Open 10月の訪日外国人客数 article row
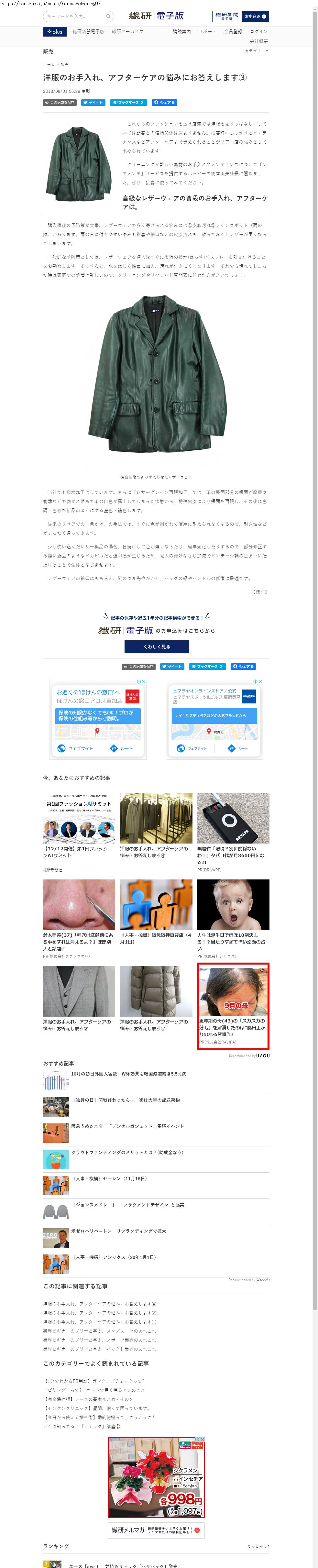Image resolution: width=318 pixels, height=1568 pixels. coord(128,1074)
